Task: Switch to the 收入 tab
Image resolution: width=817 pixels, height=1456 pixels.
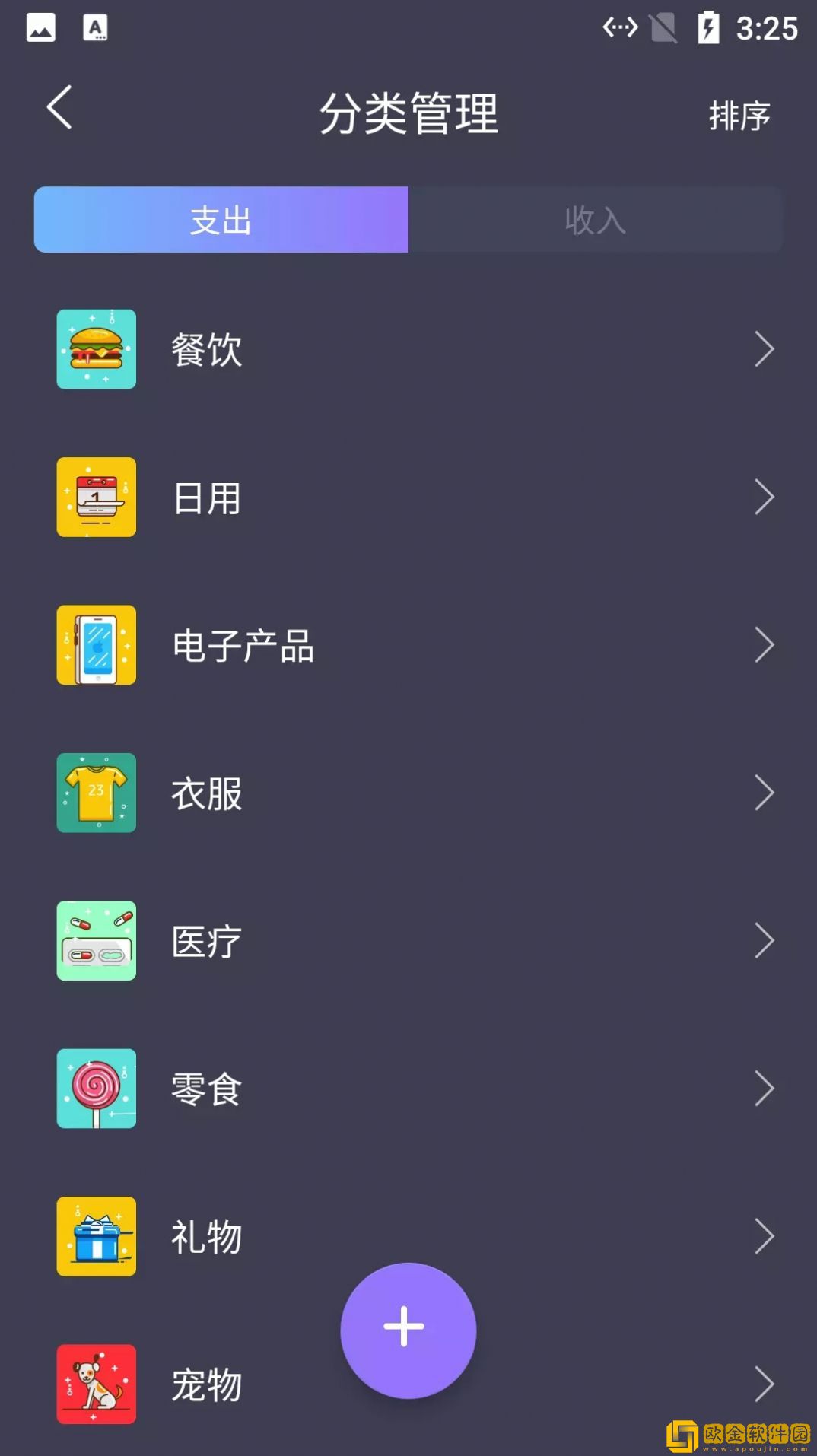Action: click(x=596, y=220)
